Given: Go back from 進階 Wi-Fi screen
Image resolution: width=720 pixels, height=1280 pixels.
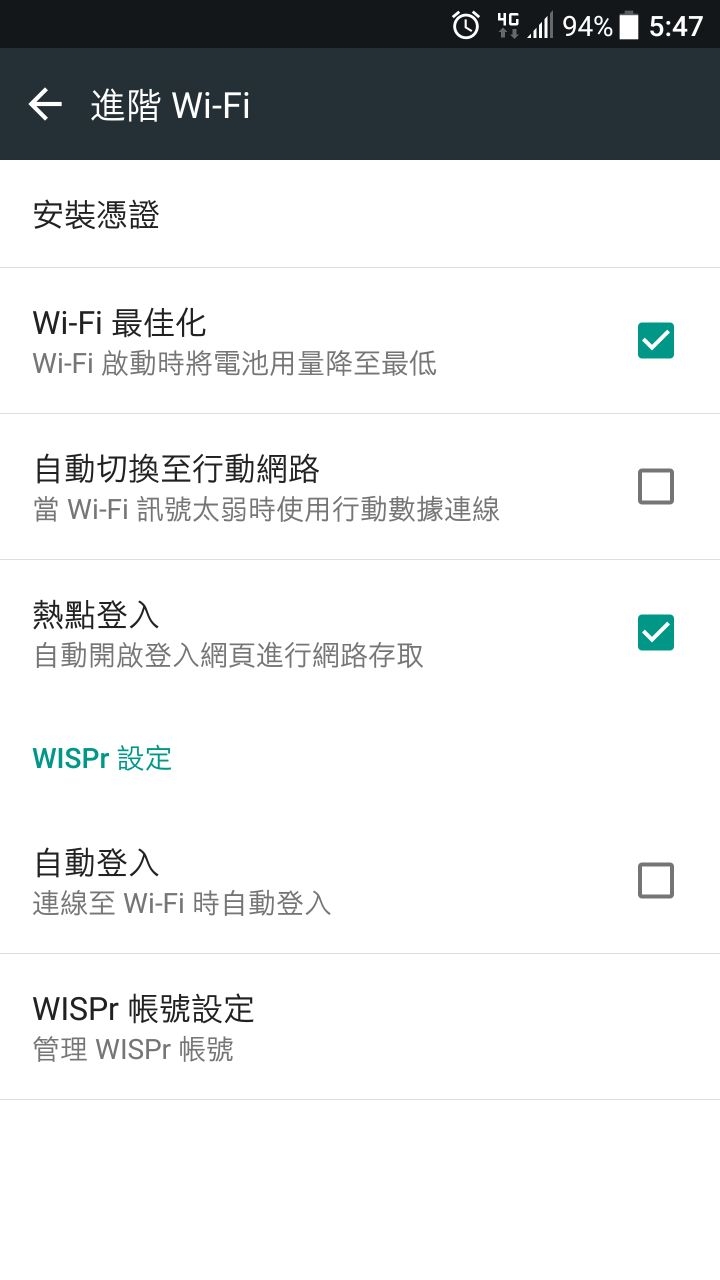Looking at the screenshot, I should tap(45, 104).
